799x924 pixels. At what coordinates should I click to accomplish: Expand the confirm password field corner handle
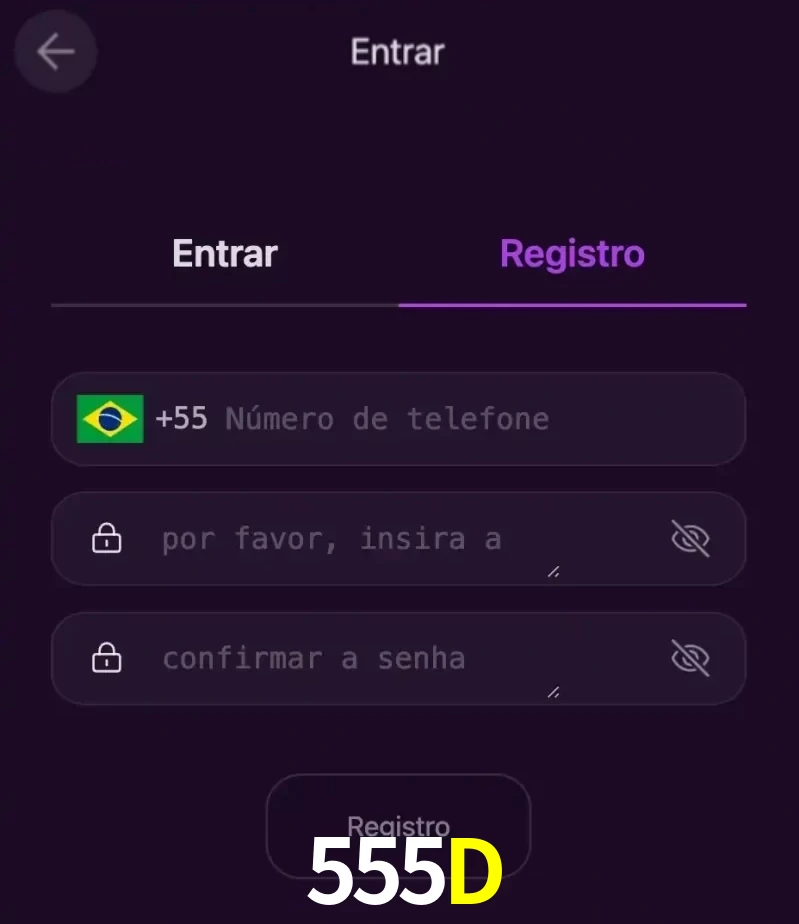pyautogui.click(x=552, y=691)
